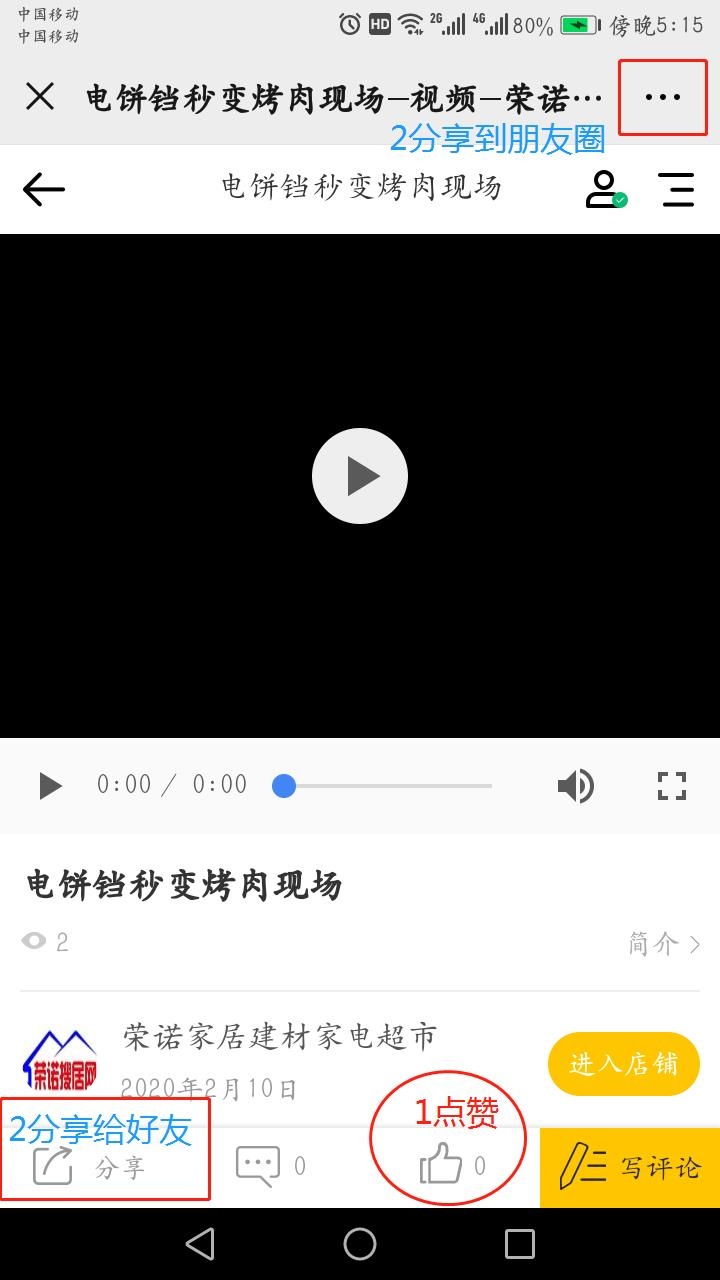Open the recent apps overview
The width and height of the screenshot is (720, 1280).
coord(519,1244)
